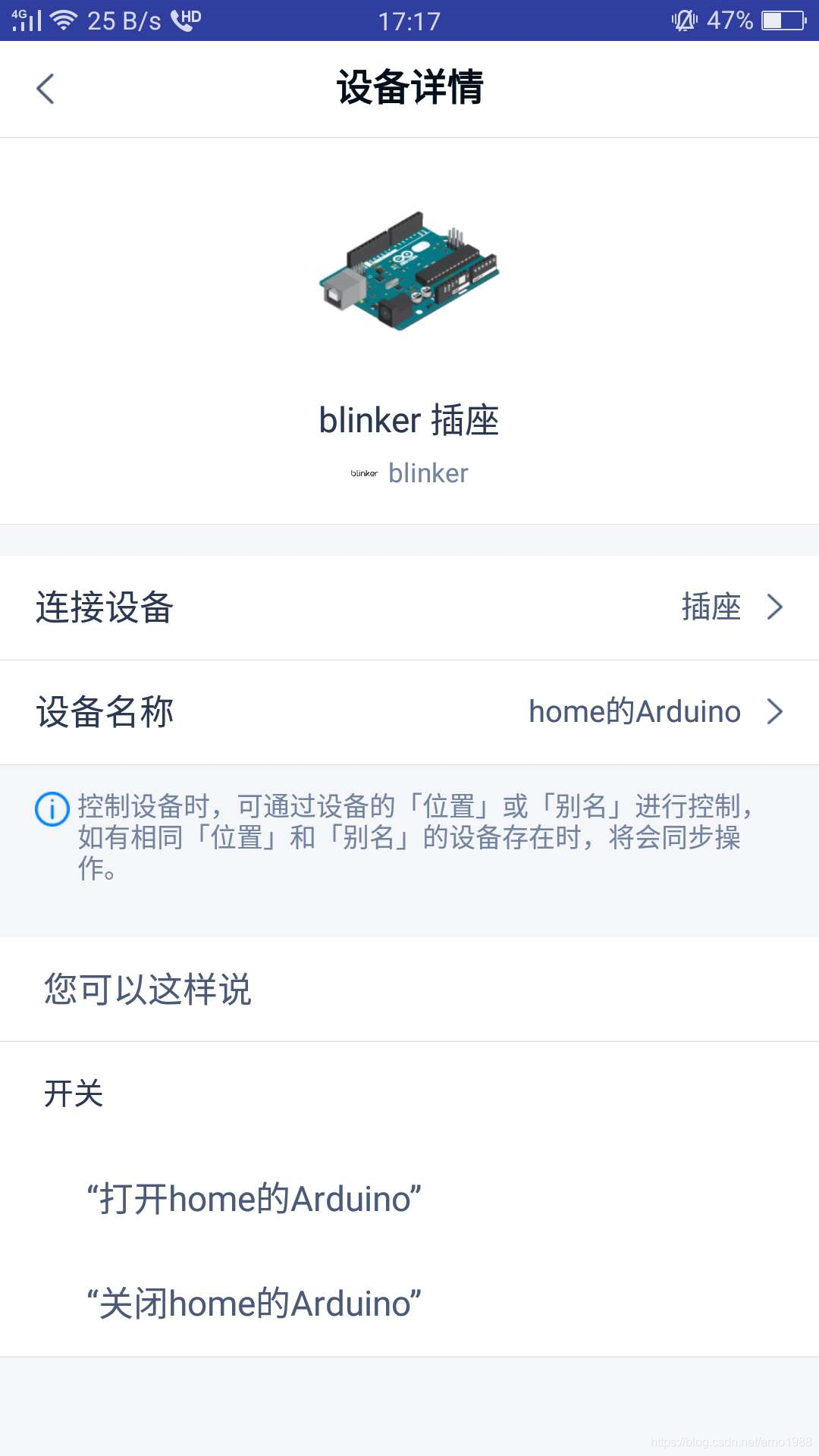This screenshot has height=1456, width=819.
Task: Go back from 设备详情 page
Action: [x=45, y=89]
